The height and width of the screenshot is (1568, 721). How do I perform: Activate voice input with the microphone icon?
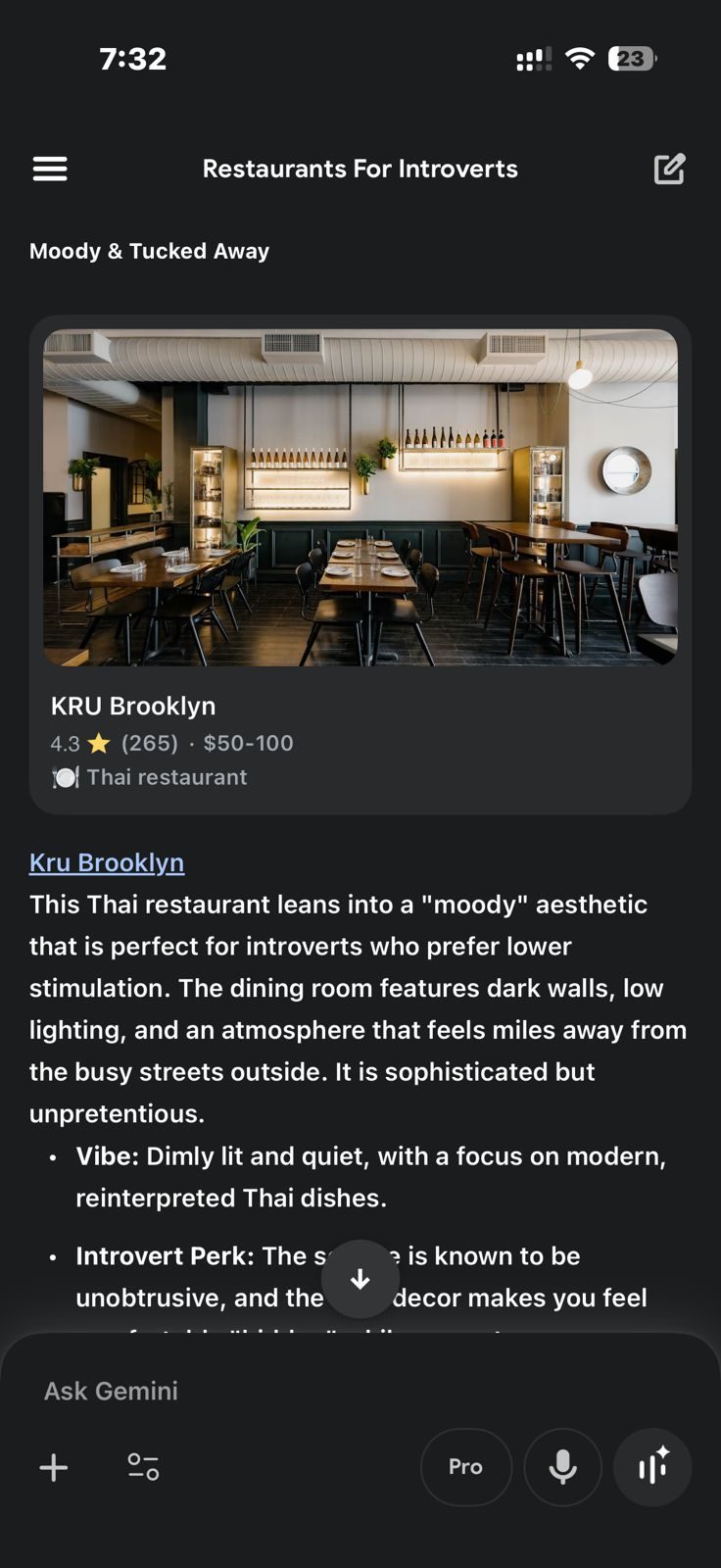[x=562, y=1467]
